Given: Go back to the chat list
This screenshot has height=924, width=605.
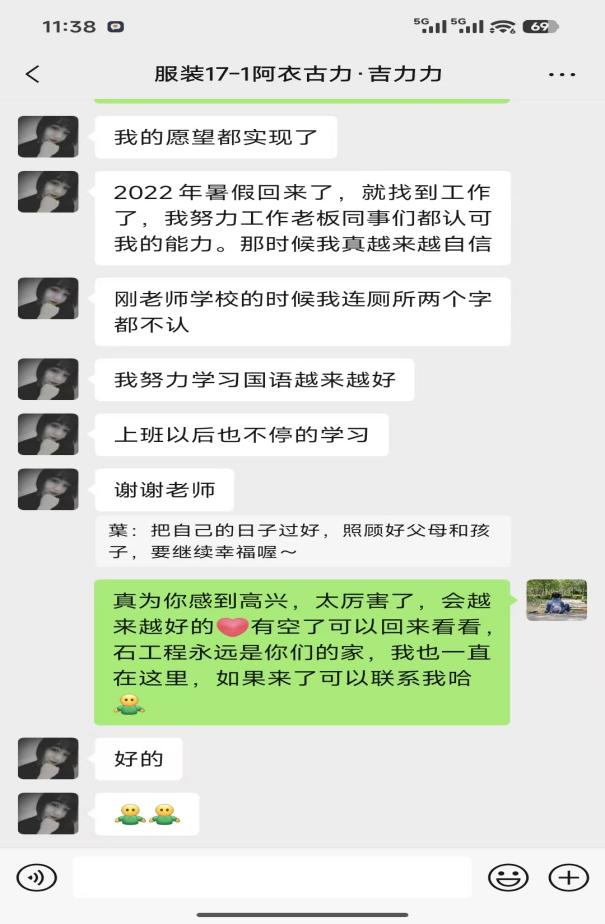Looking at the screenshot, I should tap(33, 74).
